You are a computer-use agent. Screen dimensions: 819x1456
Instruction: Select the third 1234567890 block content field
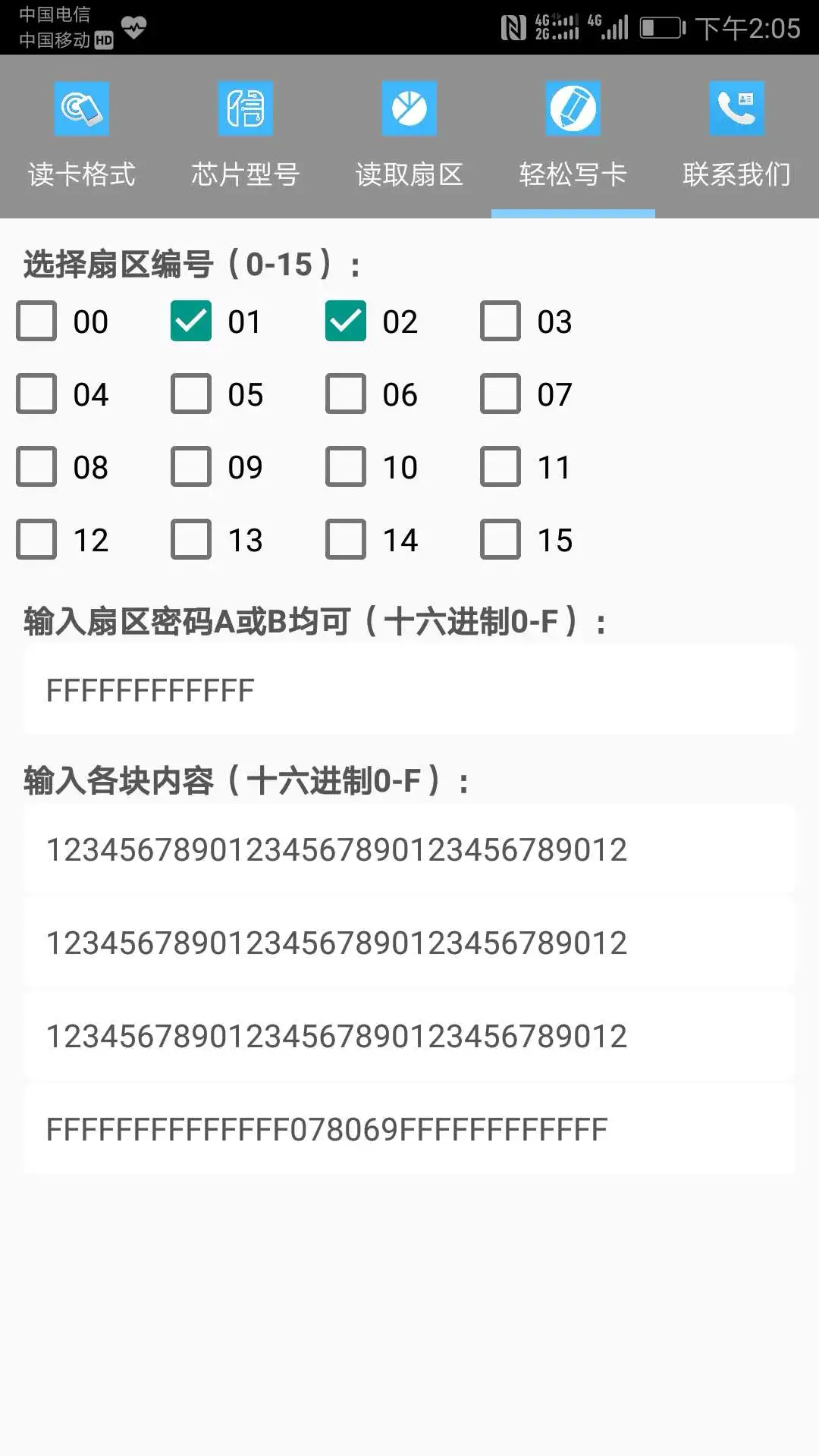point(409,1035)
